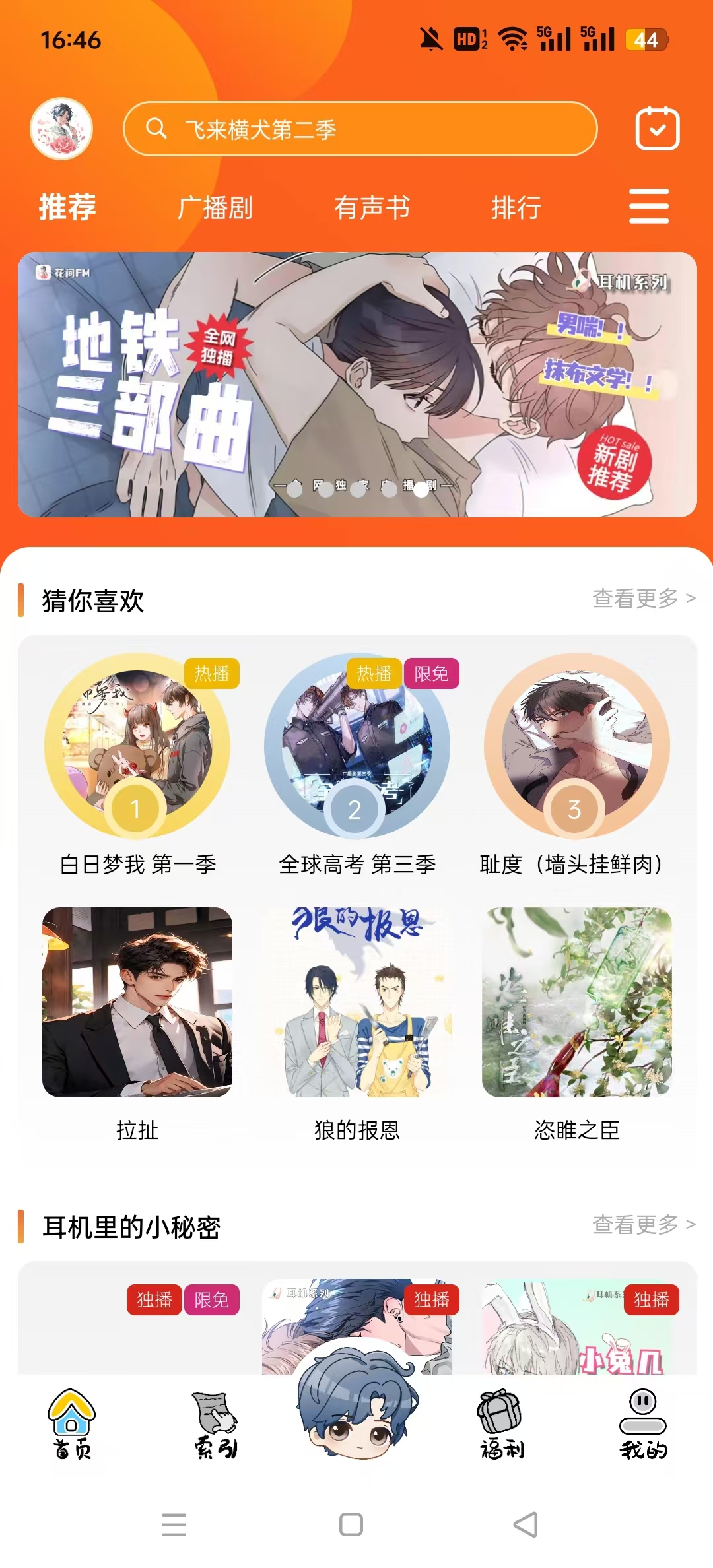Switch to the 我的 tab
The image size is (713, 1568).
[x=643, y=1425]
